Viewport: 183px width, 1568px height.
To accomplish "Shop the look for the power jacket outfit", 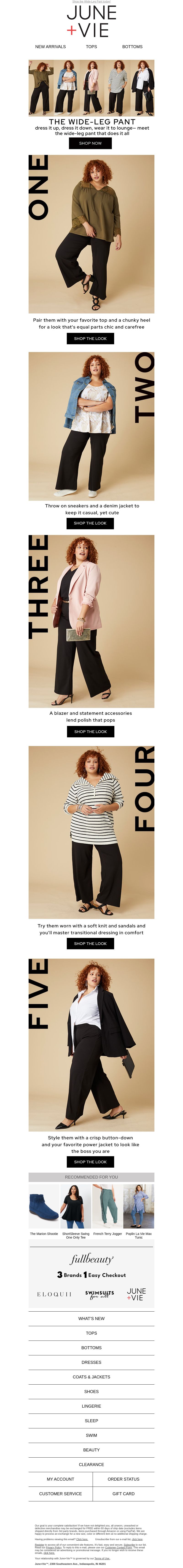I will click(90, 1162).
